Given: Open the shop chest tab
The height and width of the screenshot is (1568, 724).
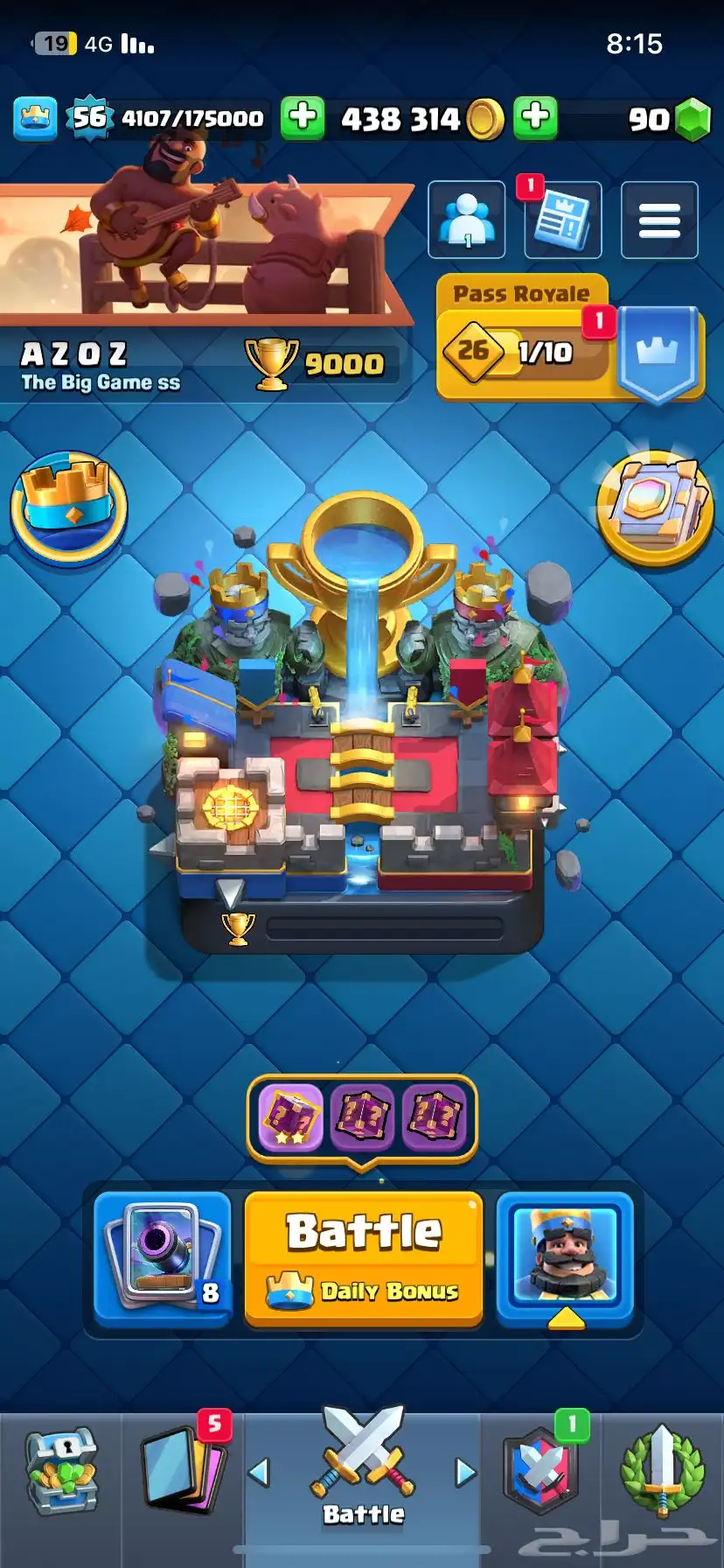Looking at the screenshot, I should [60, 1473].
